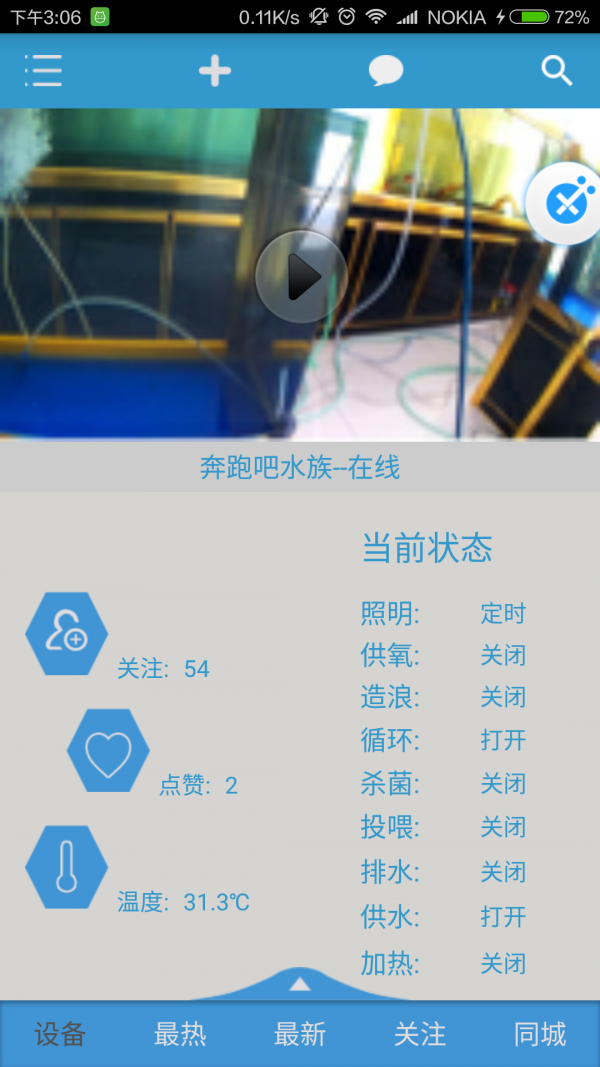Like this aquarium with the heart icon
600x1067 pixels.
[108, 751]
